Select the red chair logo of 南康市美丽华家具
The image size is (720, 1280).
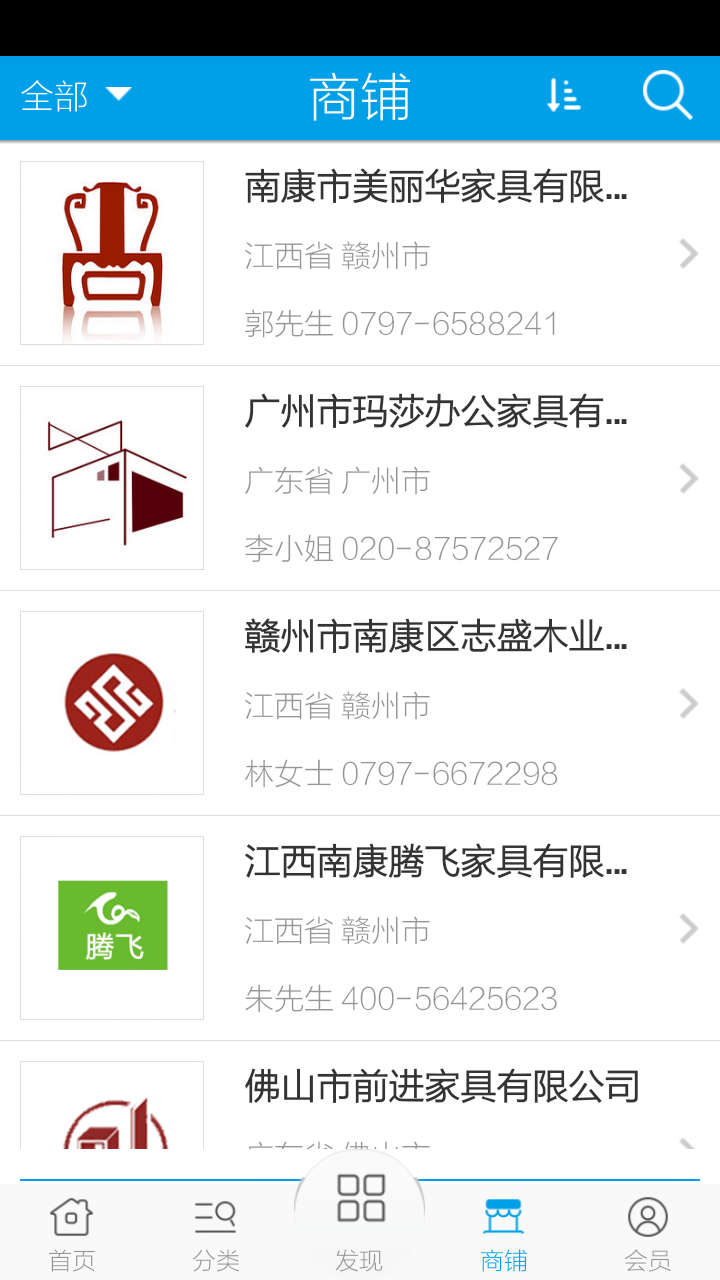pyautogui.click(x=111, y=252)
